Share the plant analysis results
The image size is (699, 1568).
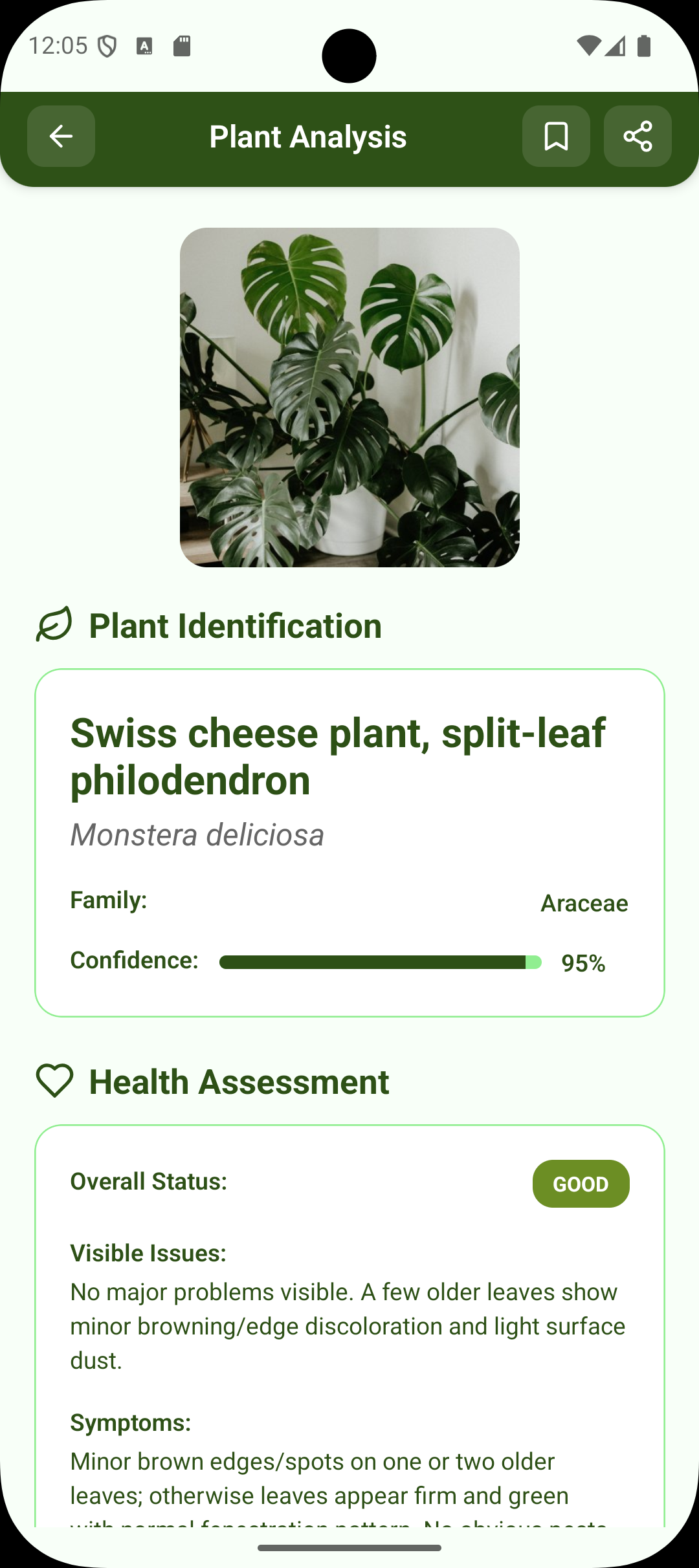pos(638,136)
